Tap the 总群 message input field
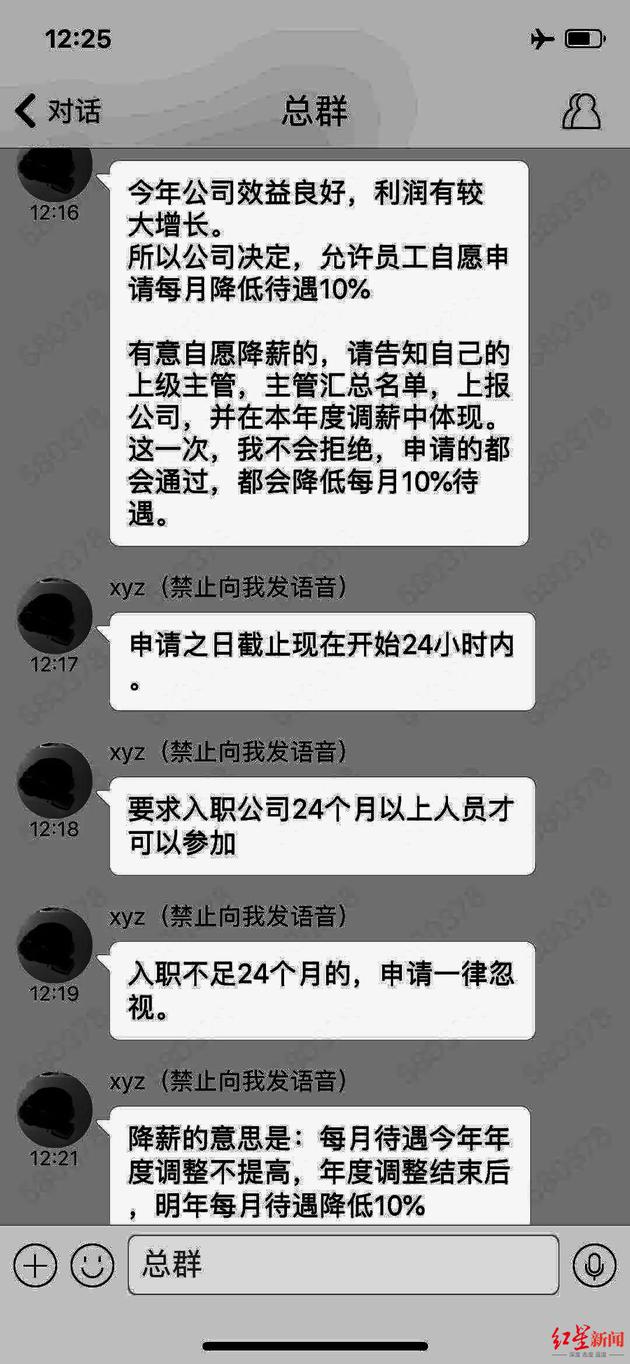 tap(342, 1265)
